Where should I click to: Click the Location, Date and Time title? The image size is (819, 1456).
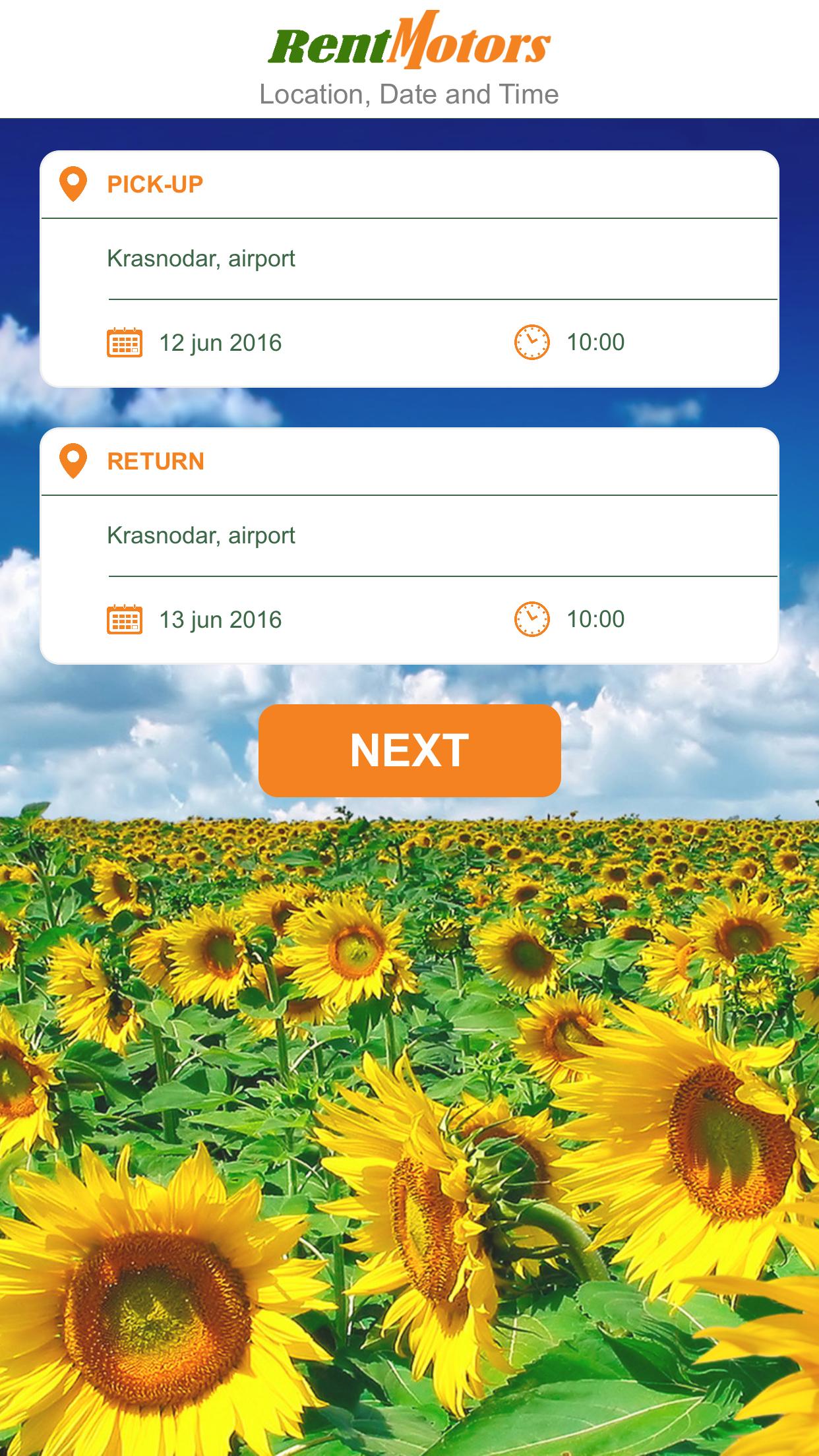[x=409, y=94]
